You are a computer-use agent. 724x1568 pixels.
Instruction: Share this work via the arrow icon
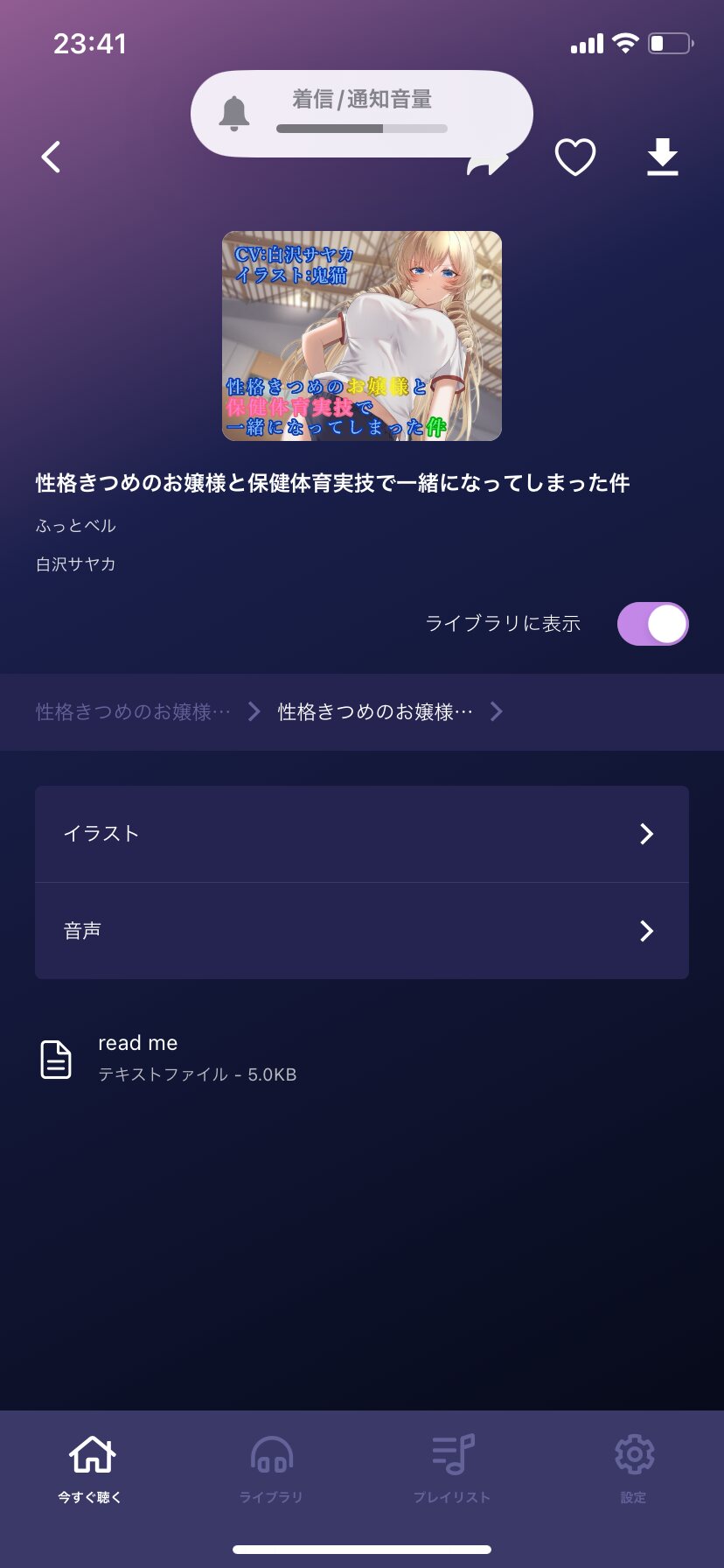coord(488,163)
